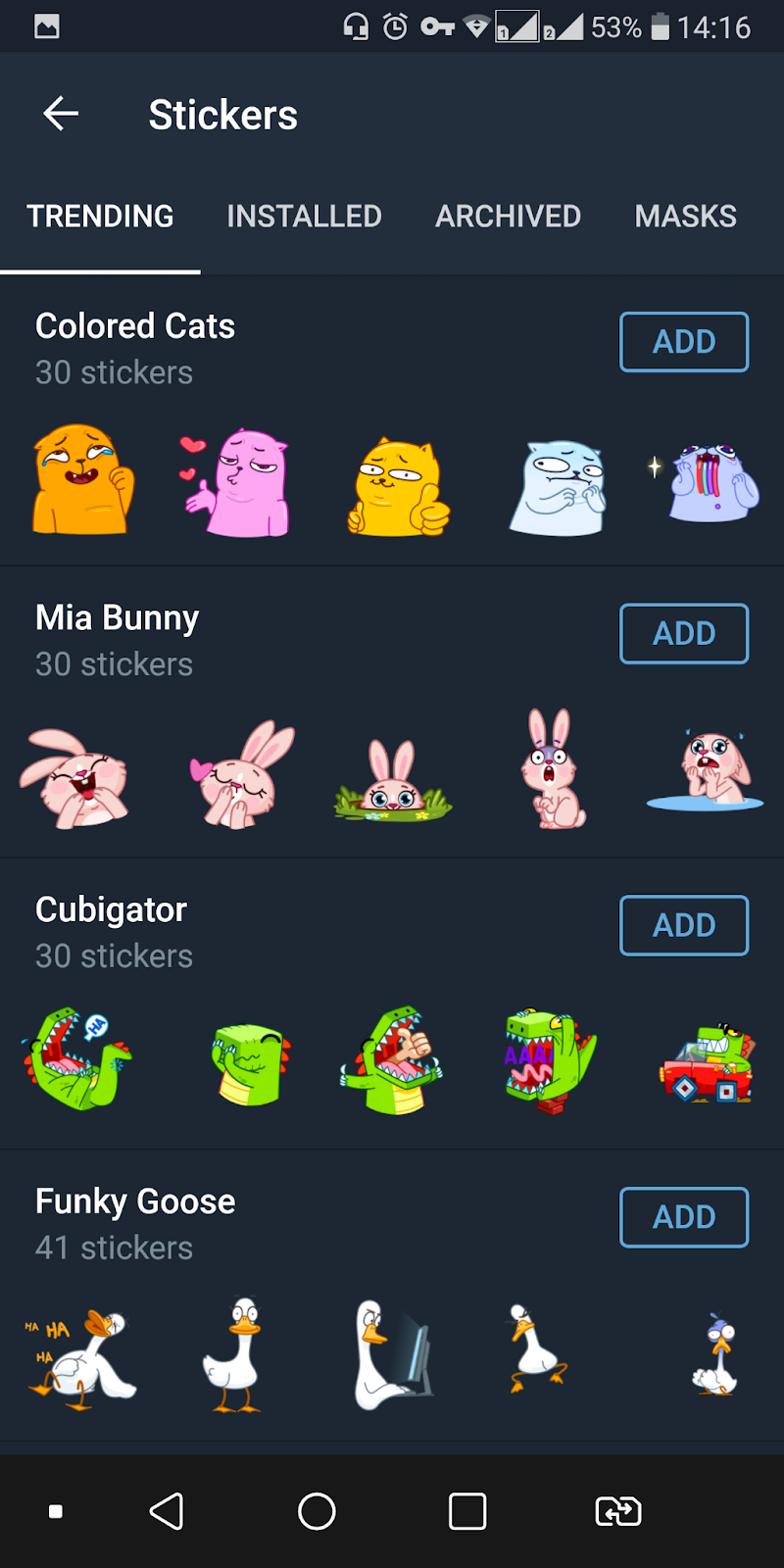Open the recent apps overview
This screenshot has width=784, height=1568.
pos(467,1511)
